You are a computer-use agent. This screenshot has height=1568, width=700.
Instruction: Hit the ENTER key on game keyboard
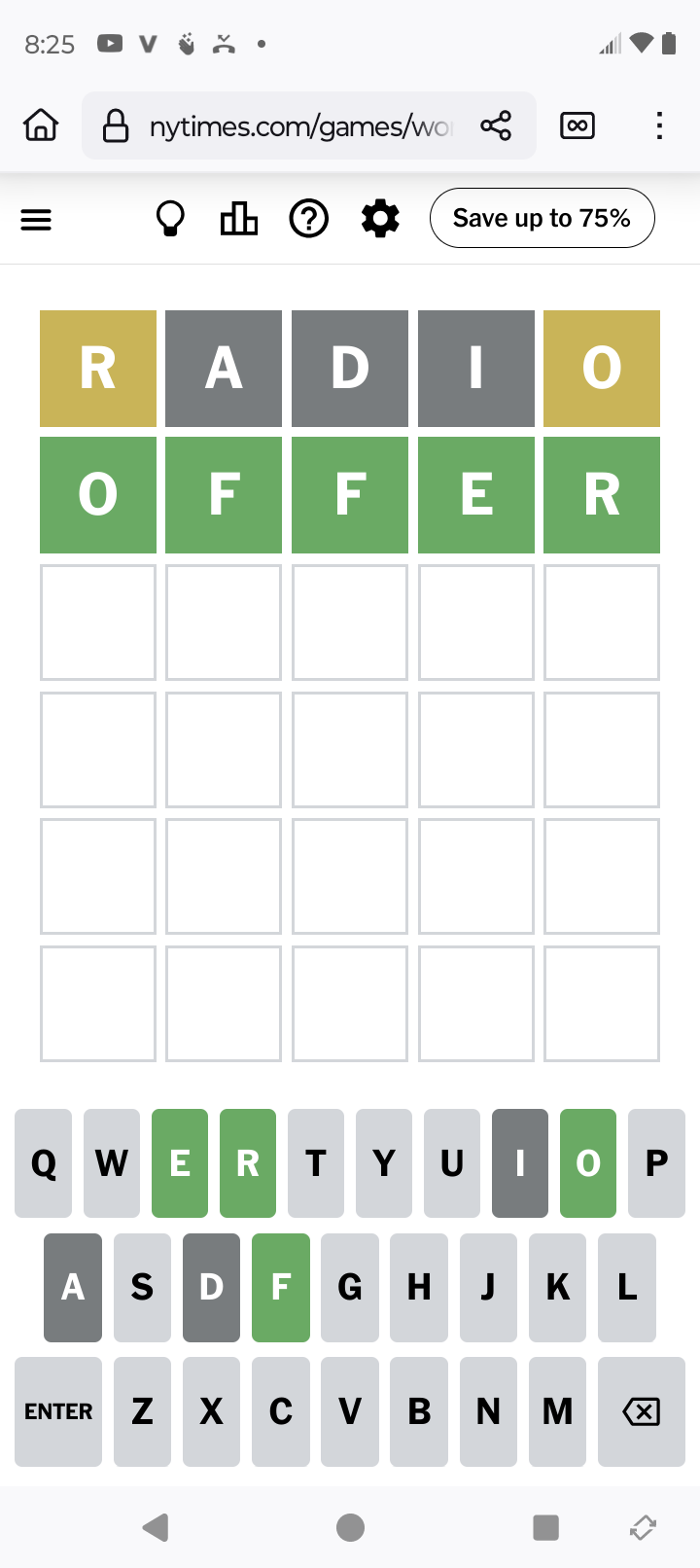tap(58, 1411)
